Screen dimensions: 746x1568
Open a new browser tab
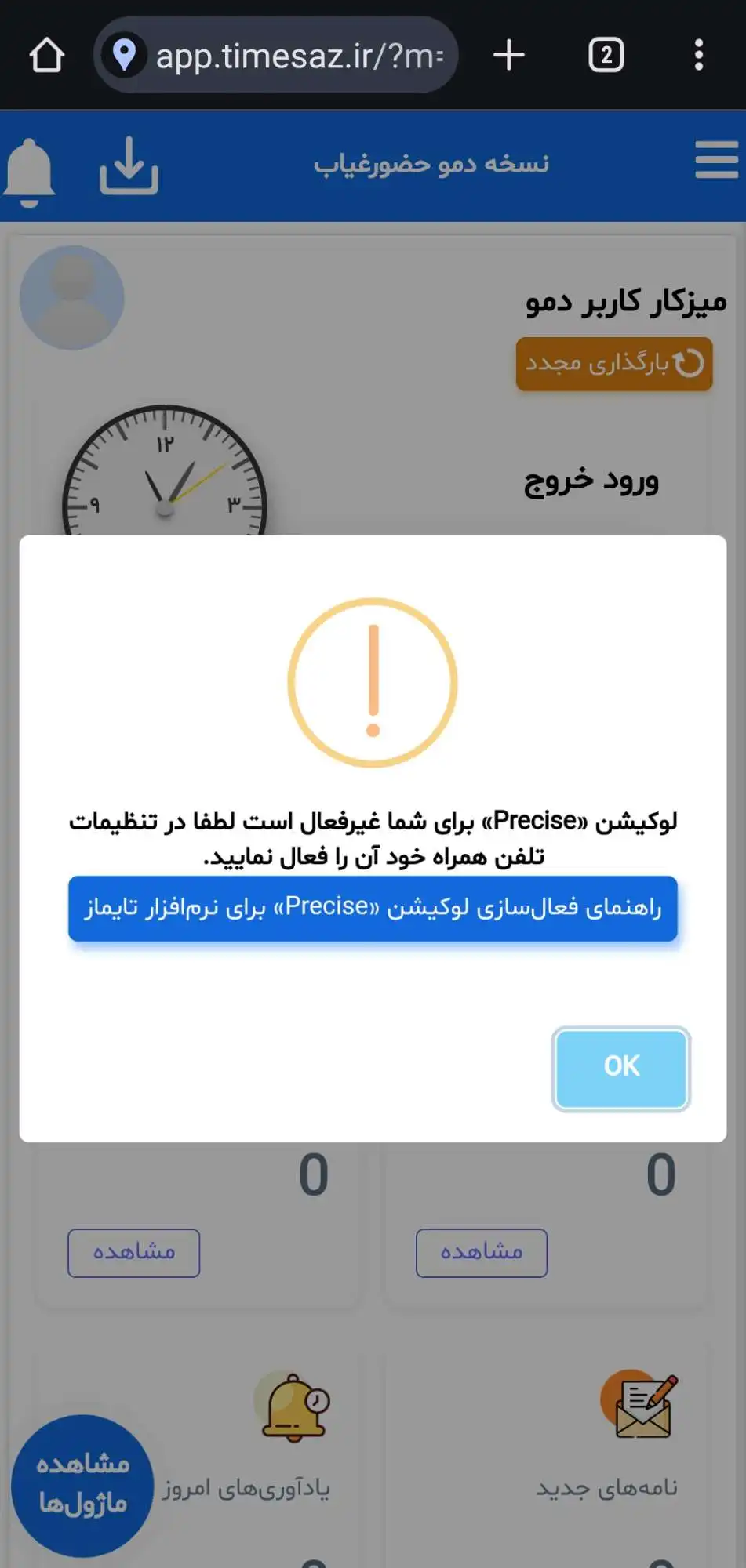pyautogui.click(x=508, y=56)
